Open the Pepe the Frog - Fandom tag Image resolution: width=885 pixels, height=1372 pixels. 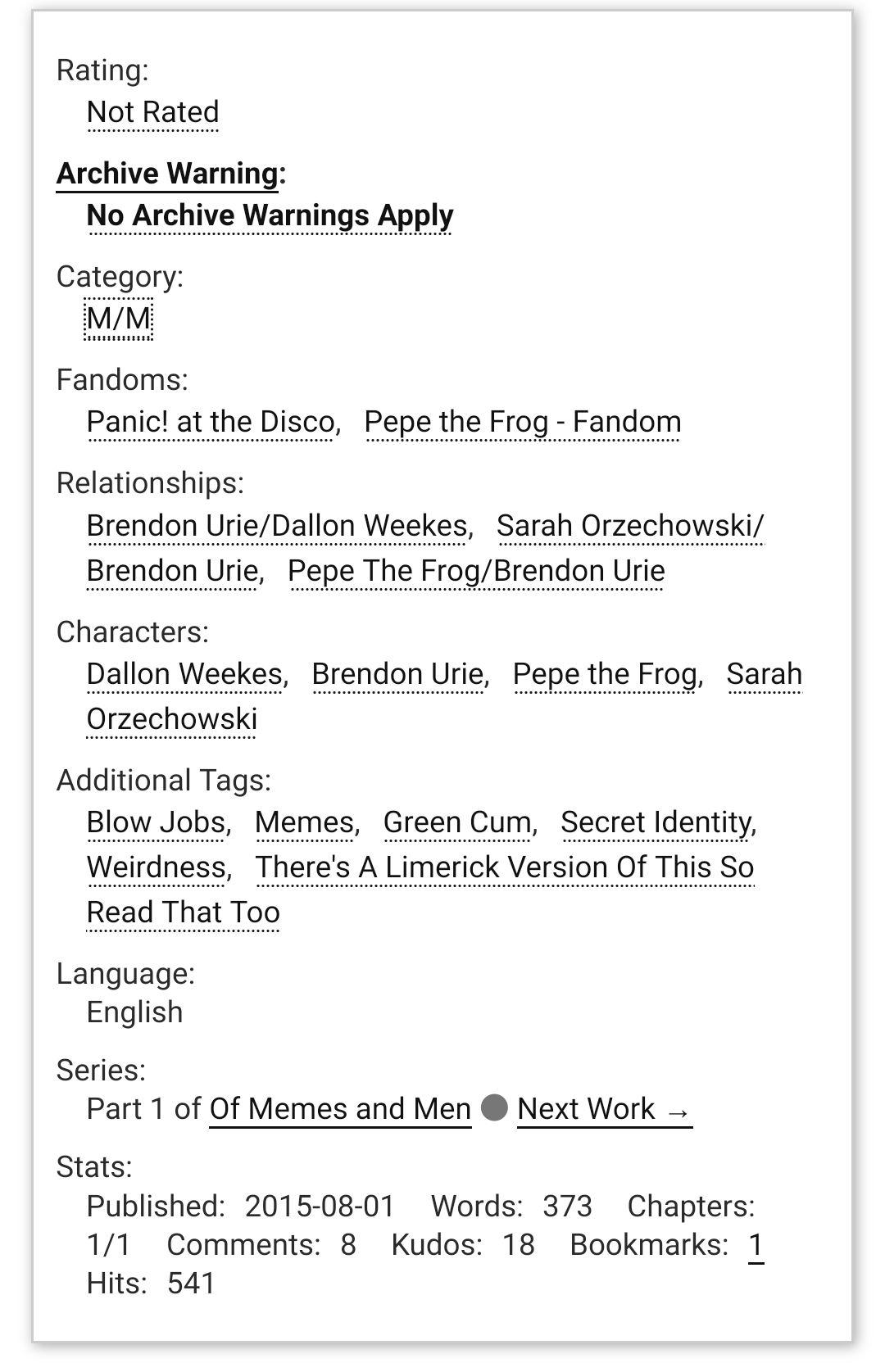click(x=523, y=422)
